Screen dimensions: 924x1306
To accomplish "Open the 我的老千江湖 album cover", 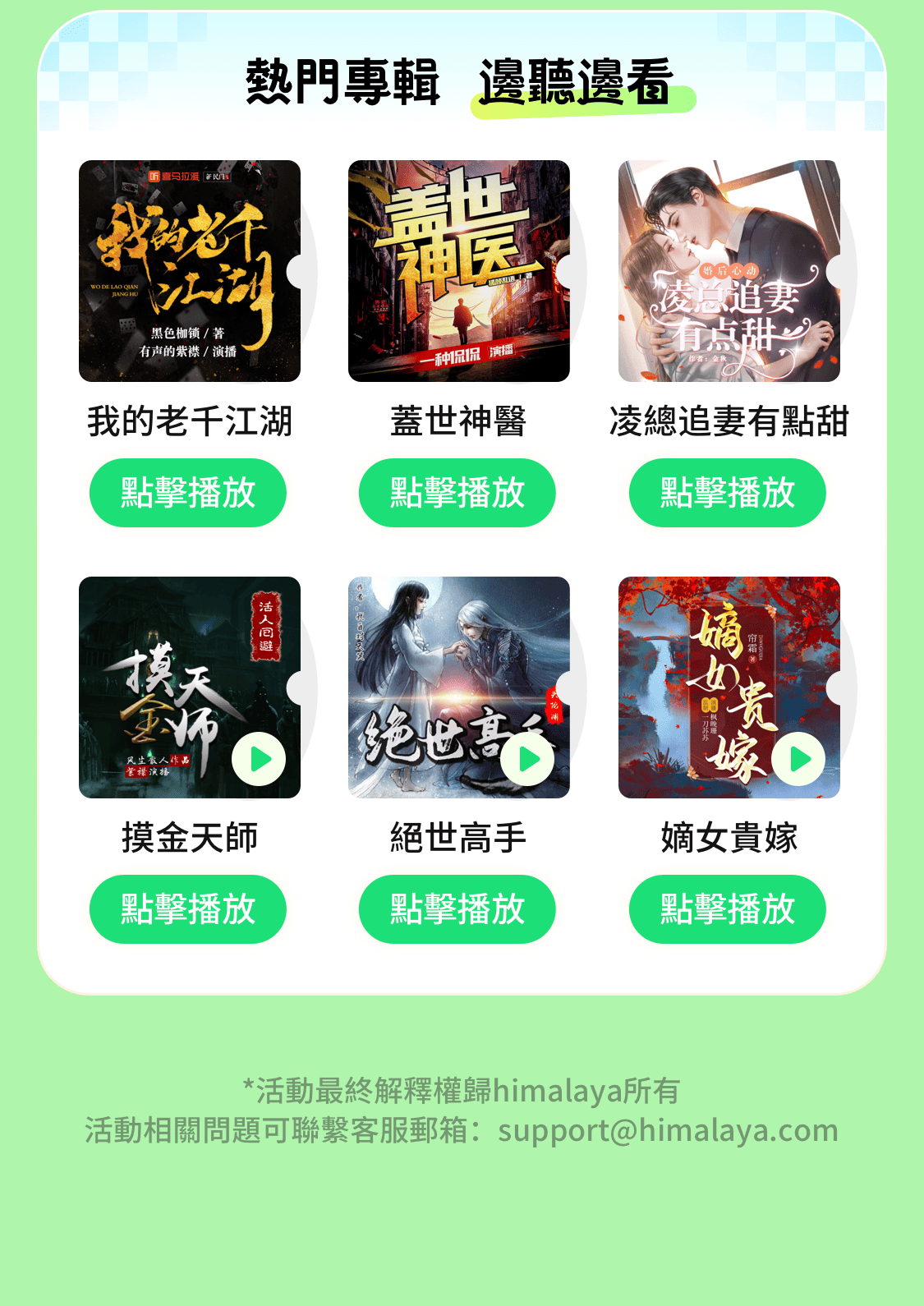I will click(190, 271).
